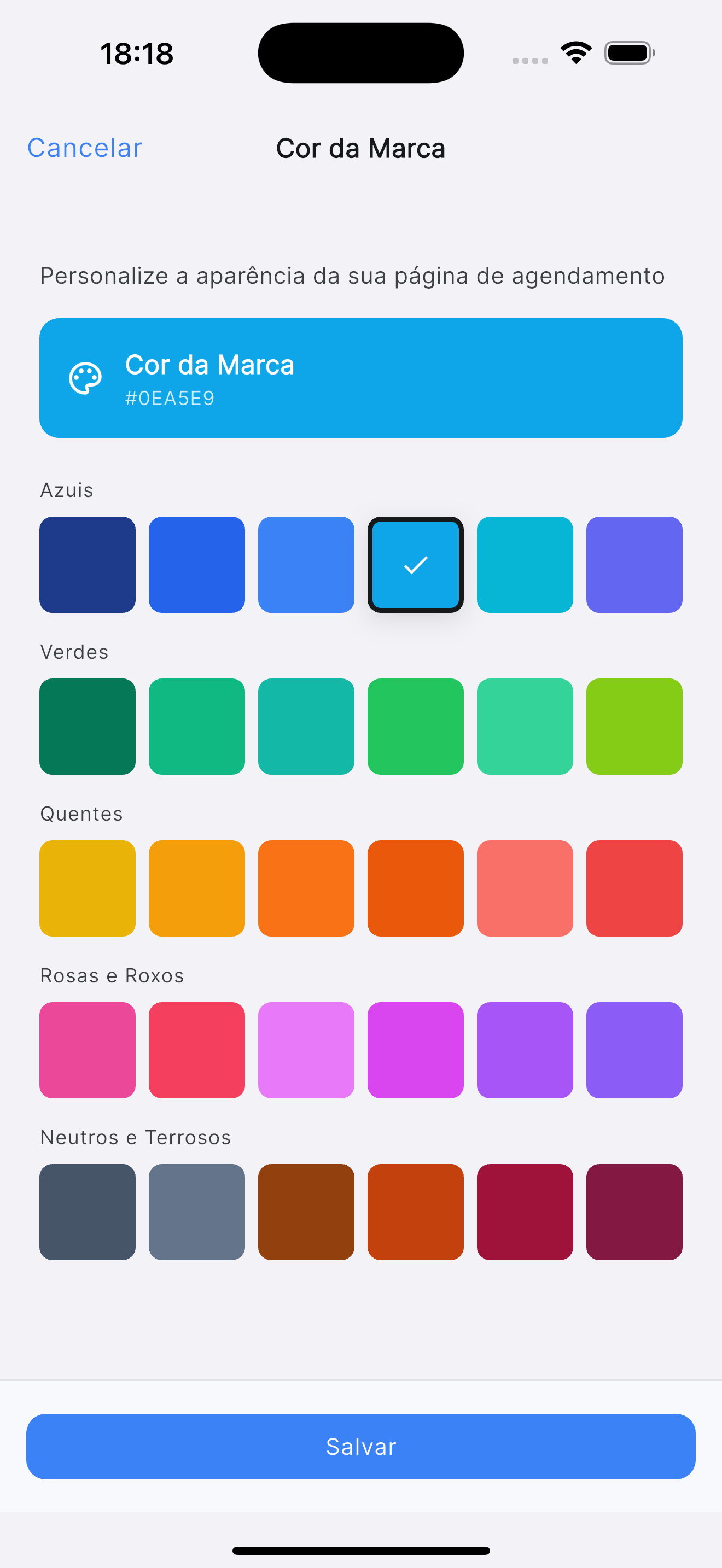
Task: Tap the clock showing 18:18
Action: [x=136, y=53]
